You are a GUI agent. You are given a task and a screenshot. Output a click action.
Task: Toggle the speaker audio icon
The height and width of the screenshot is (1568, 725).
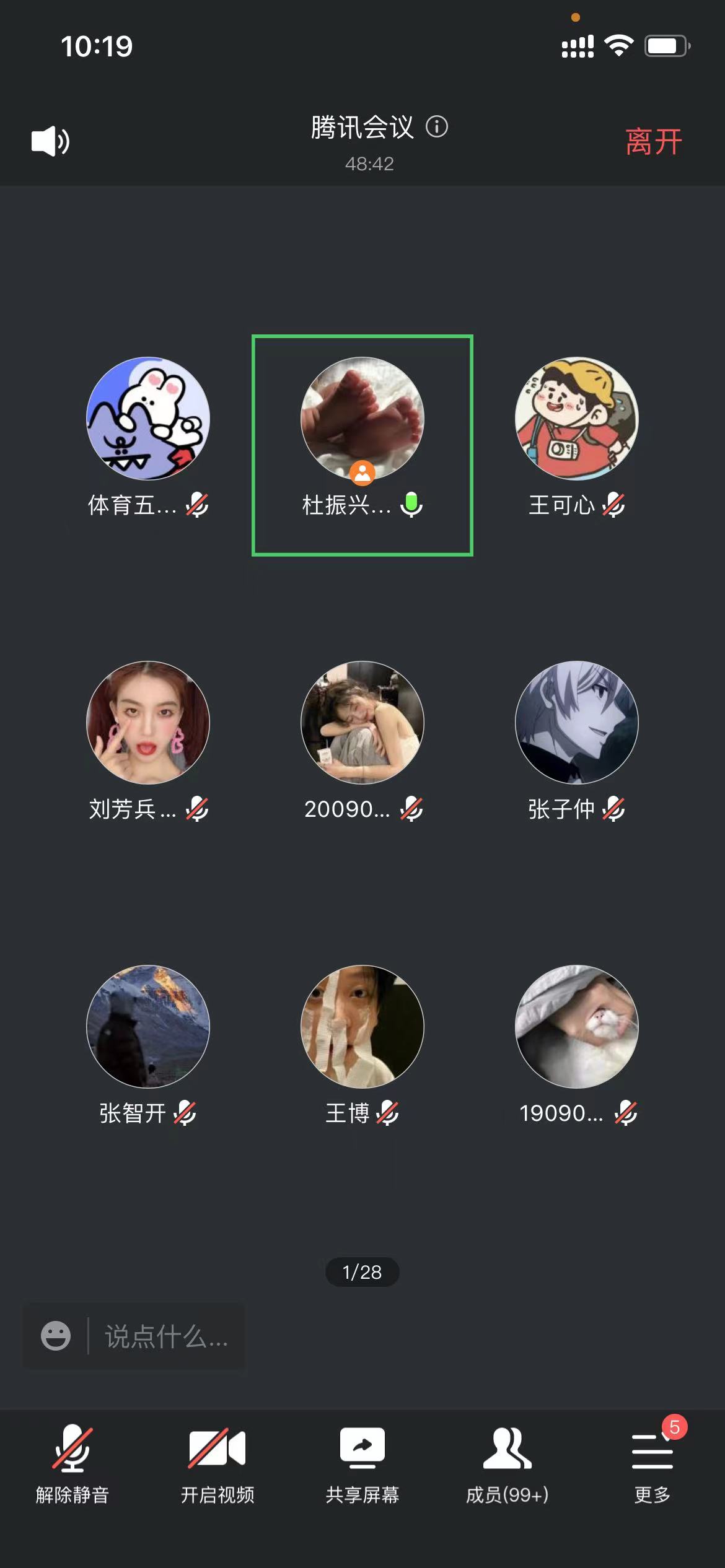pyautogui.click(x=50, y=141)
